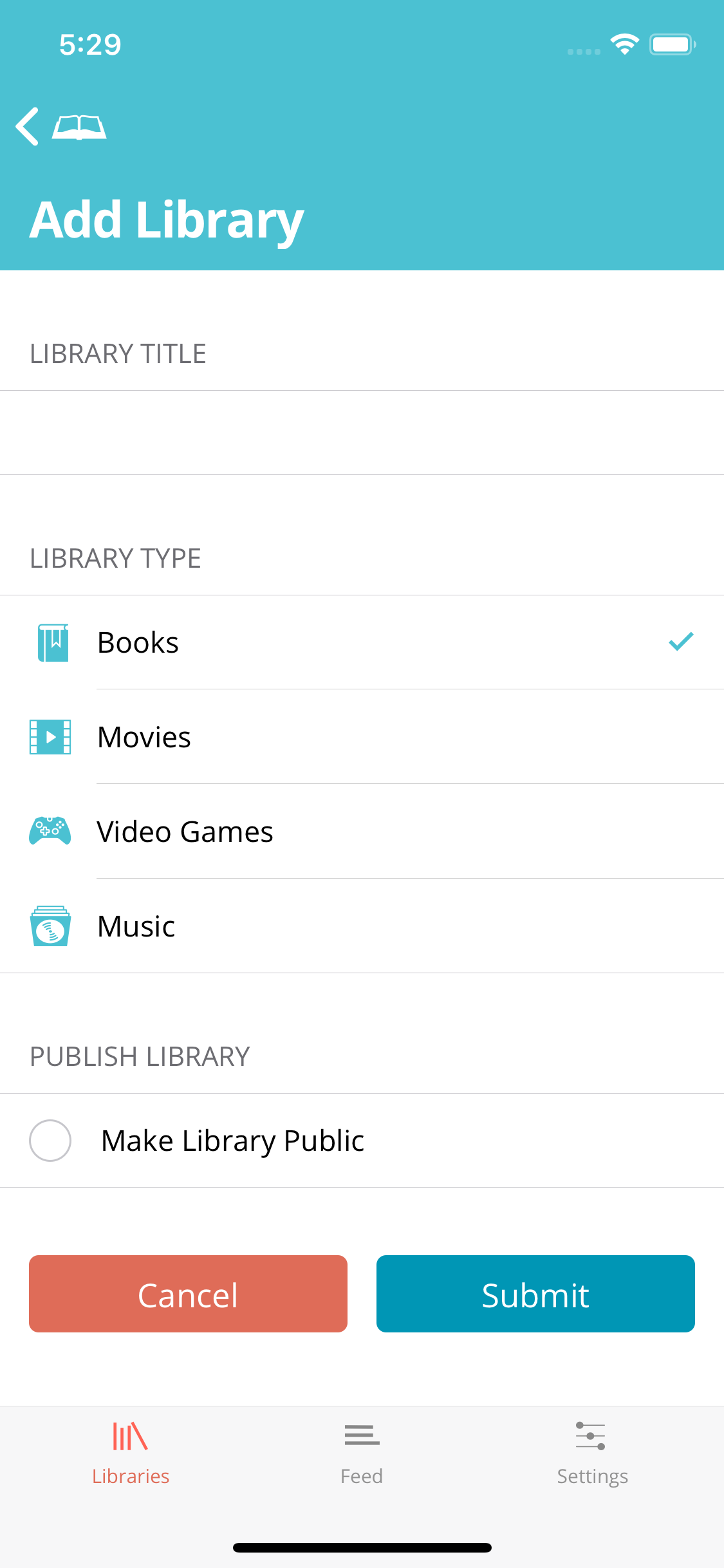Tap the library title text field
The height and width of the screenshot is (1568, 724).
tap(362, 433)
